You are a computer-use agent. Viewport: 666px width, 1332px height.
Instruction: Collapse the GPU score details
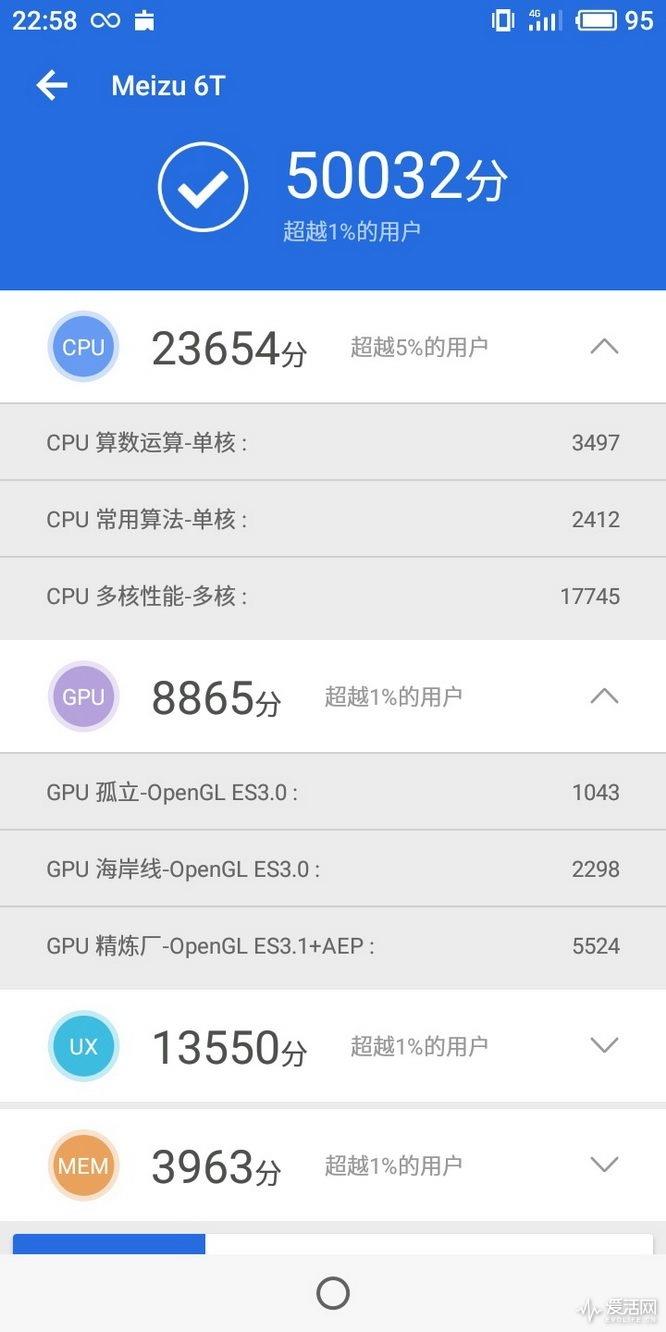pyautogui.click(x=604, y=696)
